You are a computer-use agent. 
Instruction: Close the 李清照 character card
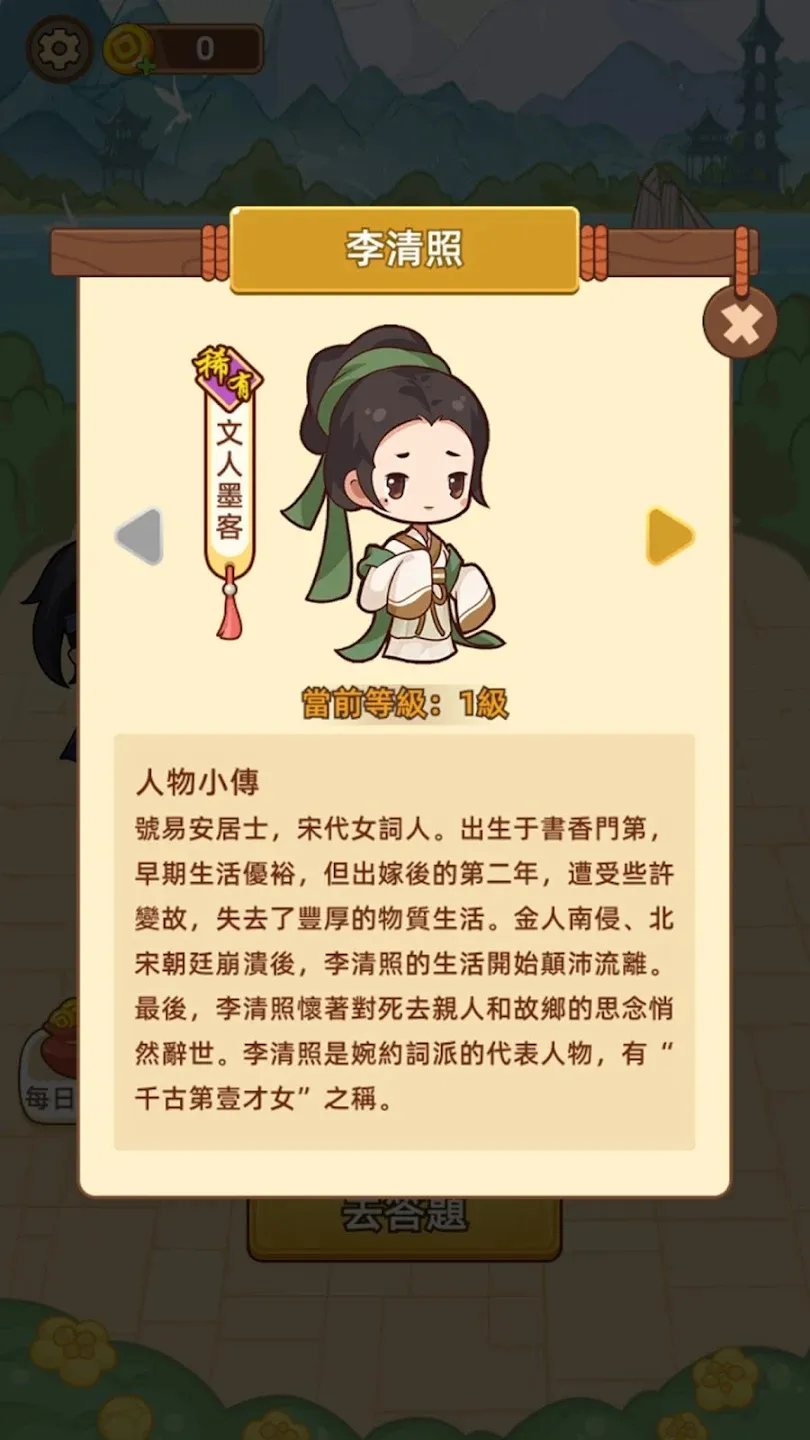740,323
